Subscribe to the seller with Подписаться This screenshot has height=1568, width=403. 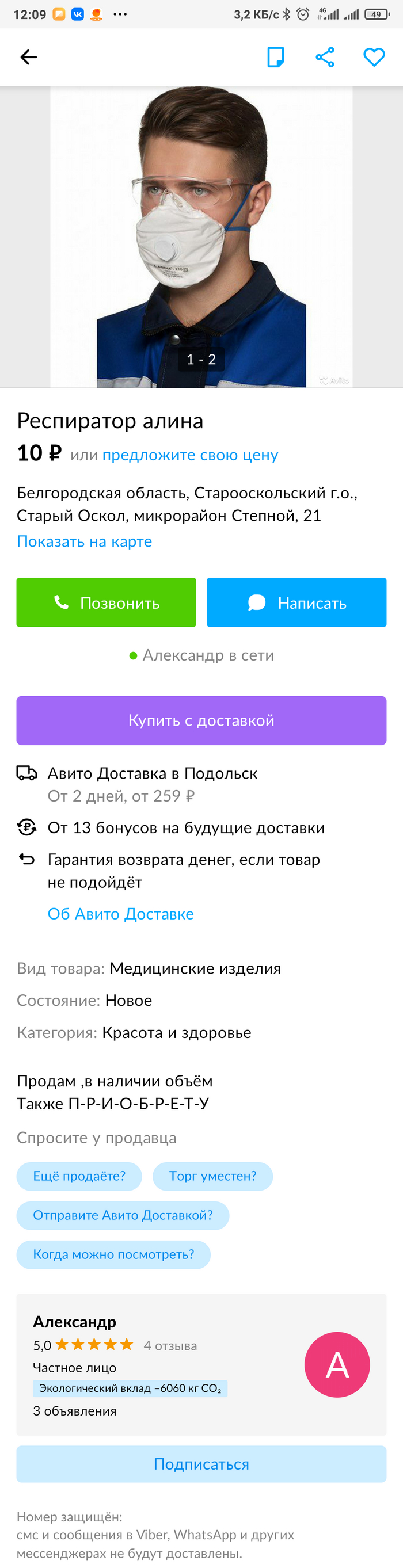click(x=201, y=1464)
